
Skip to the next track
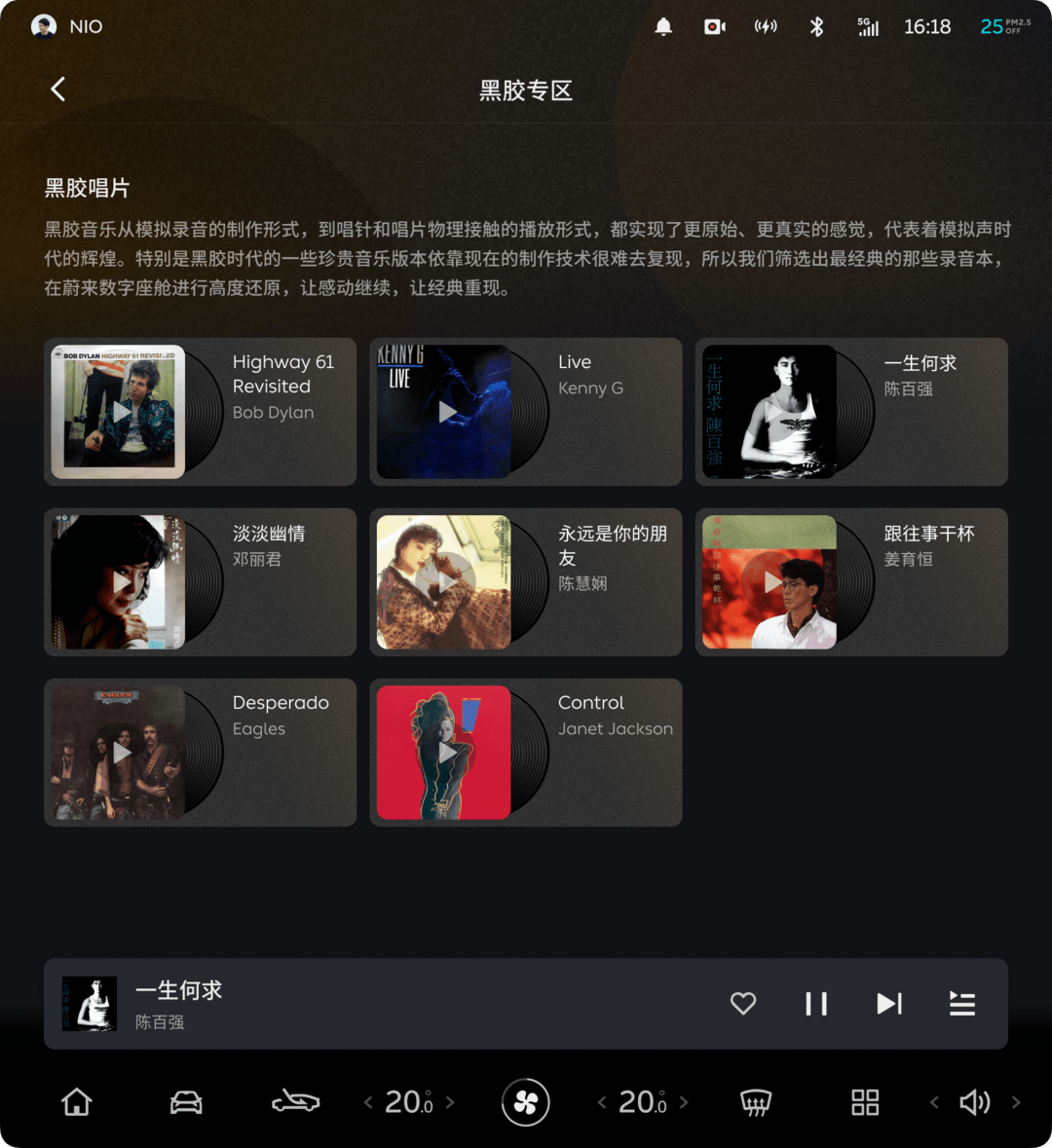point(888,1004)
